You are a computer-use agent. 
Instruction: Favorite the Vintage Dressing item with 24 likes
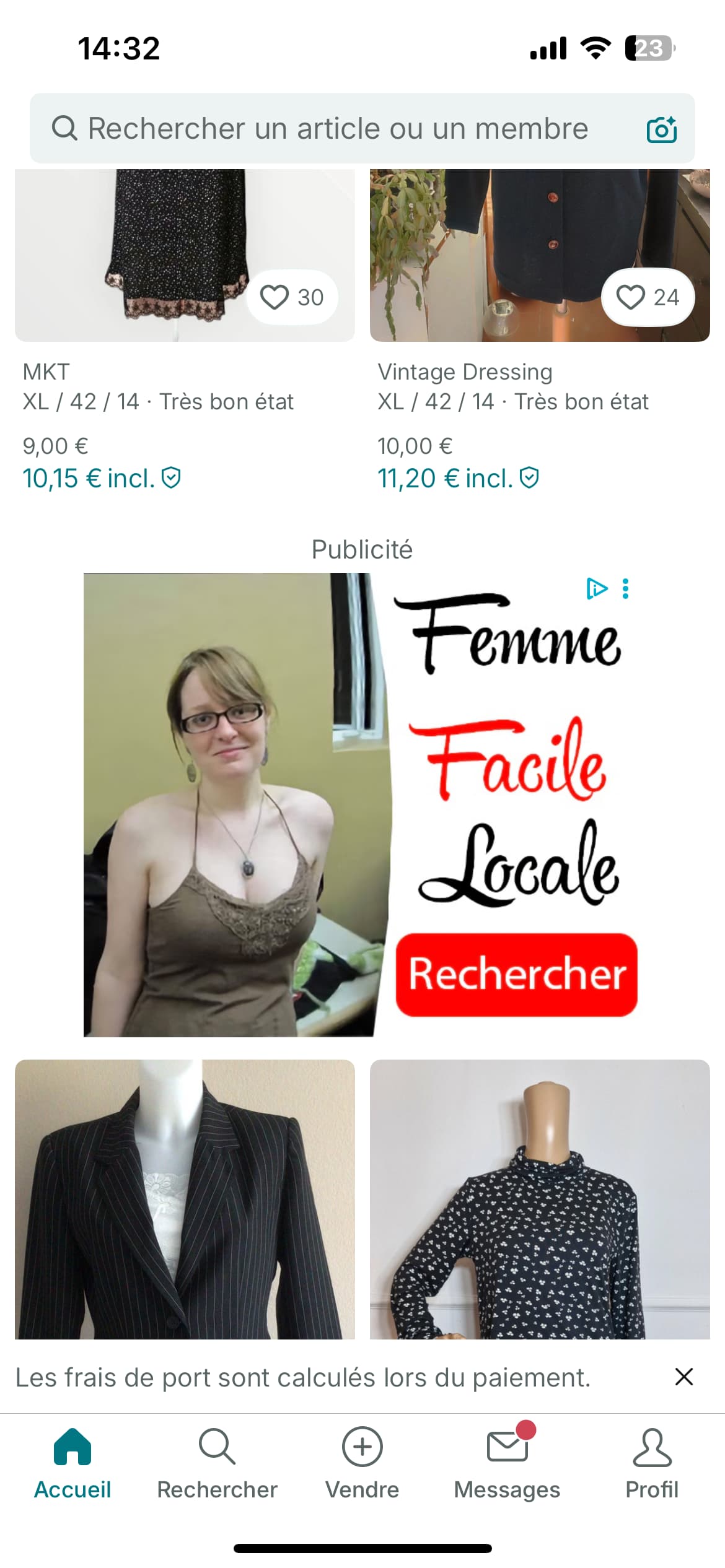tap(648, 297)
